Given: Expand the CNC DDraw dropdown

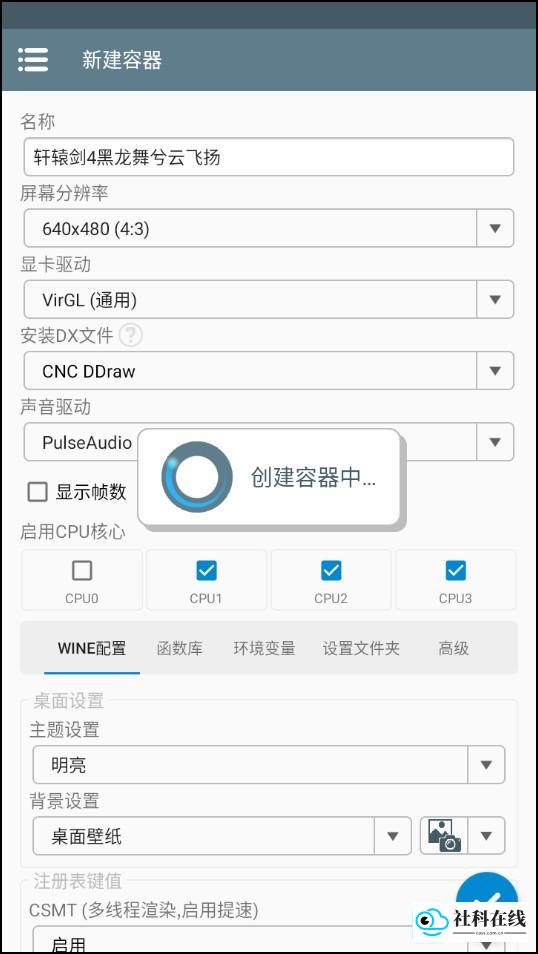Looking at the screenshot, I should [268, 371].
